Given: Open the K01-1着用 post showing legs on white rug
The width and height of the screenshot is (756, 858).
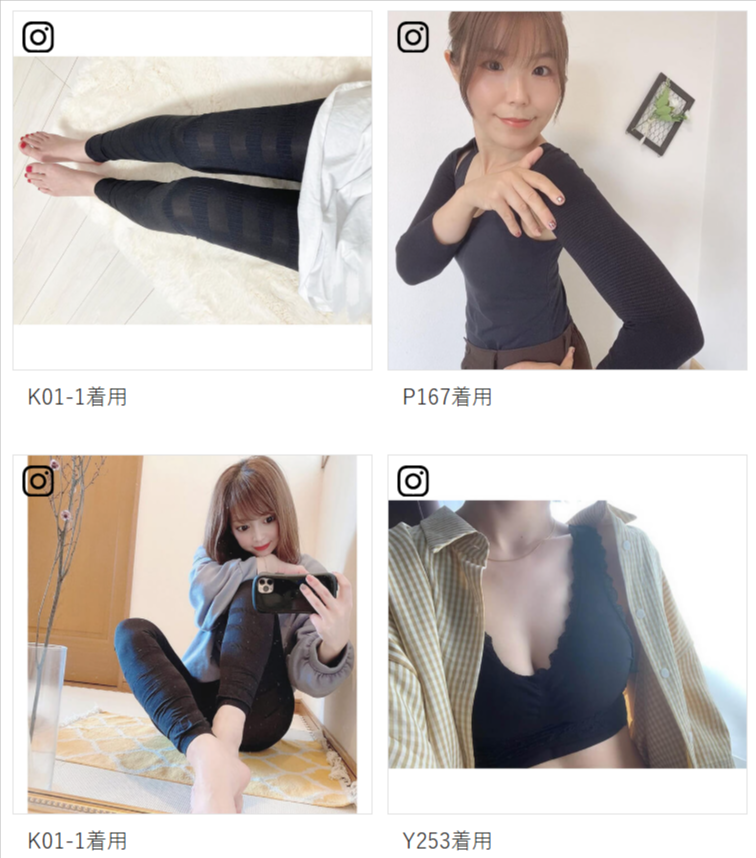Looking at the screenshot, I should tap(192, 190).
